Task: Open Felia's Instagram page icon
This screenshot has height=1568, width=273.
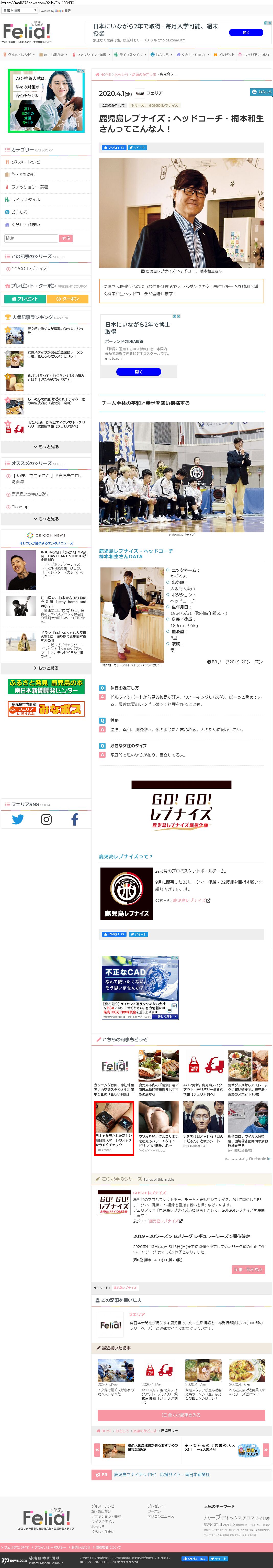Action: [x=46, y=819]
